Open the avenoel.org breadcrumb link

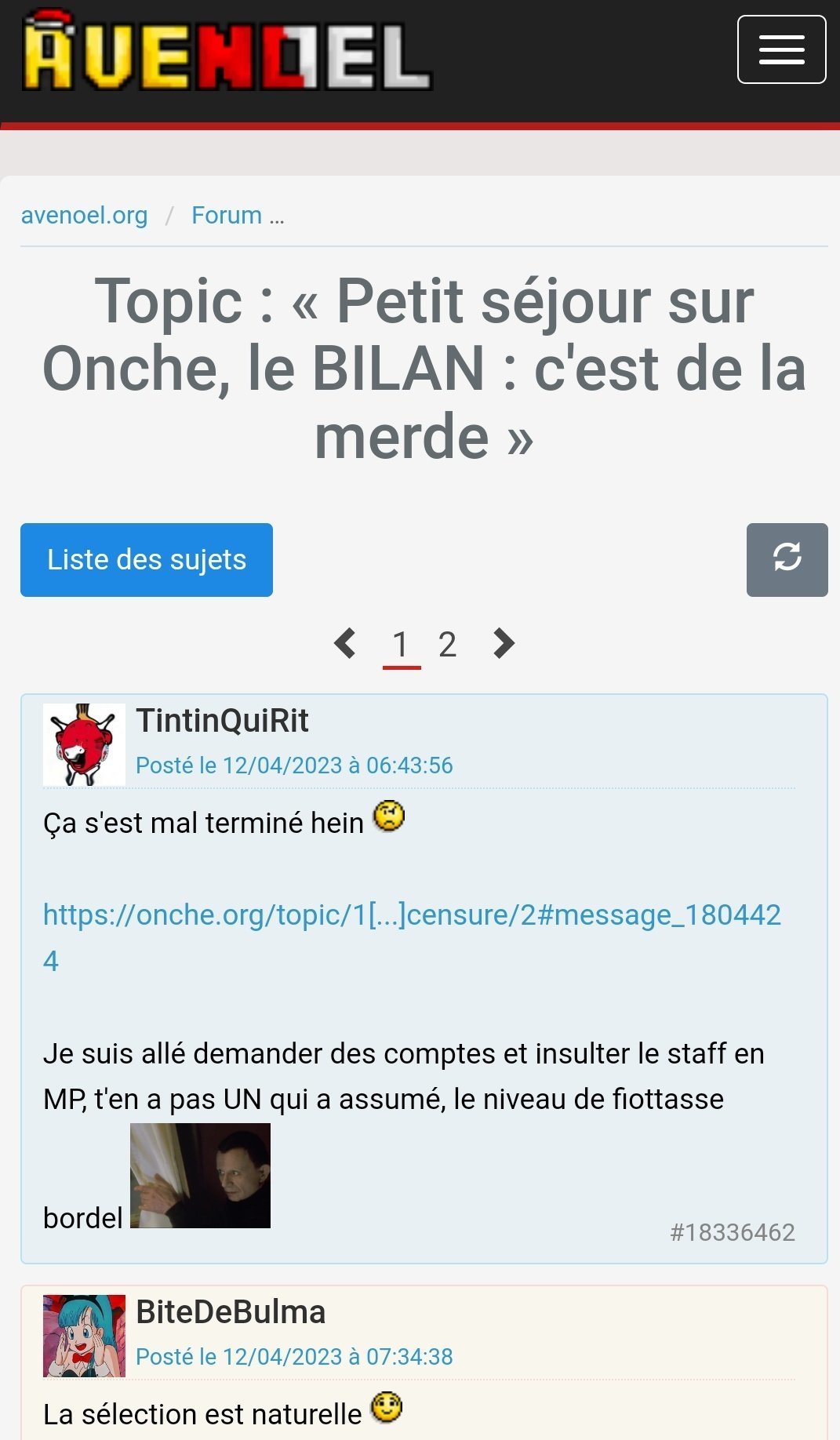(84, 215)
